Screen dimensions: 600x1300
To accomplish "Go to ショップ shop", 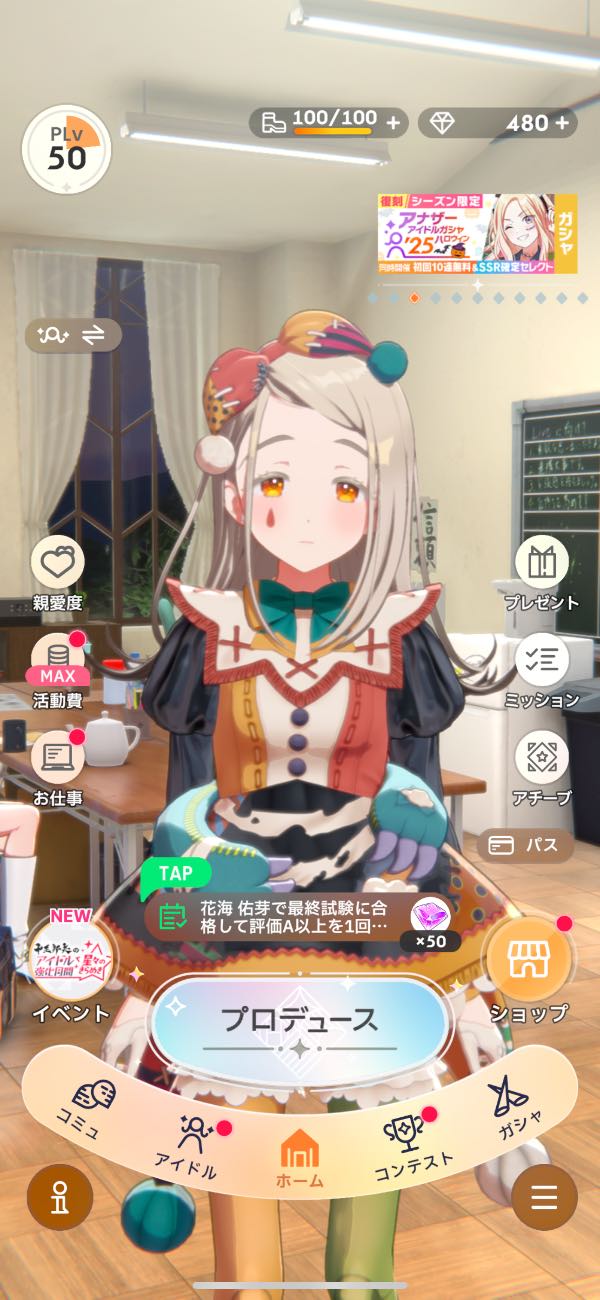I will point(528,962).
